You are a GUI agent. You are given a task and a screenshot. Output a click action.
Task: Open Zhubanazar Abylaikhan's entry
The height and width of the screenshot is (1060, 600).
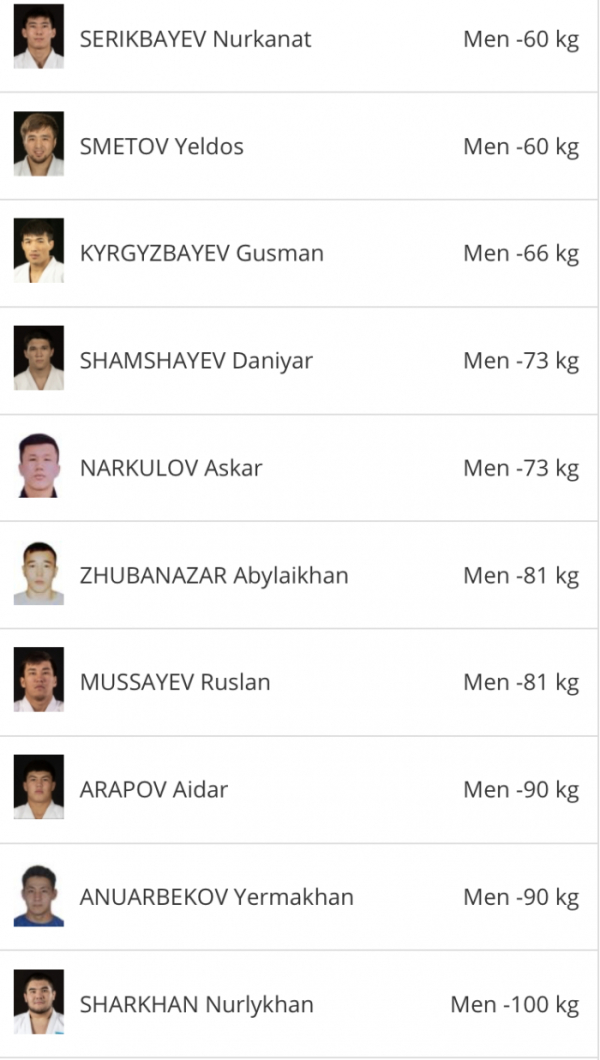(299, 575)
